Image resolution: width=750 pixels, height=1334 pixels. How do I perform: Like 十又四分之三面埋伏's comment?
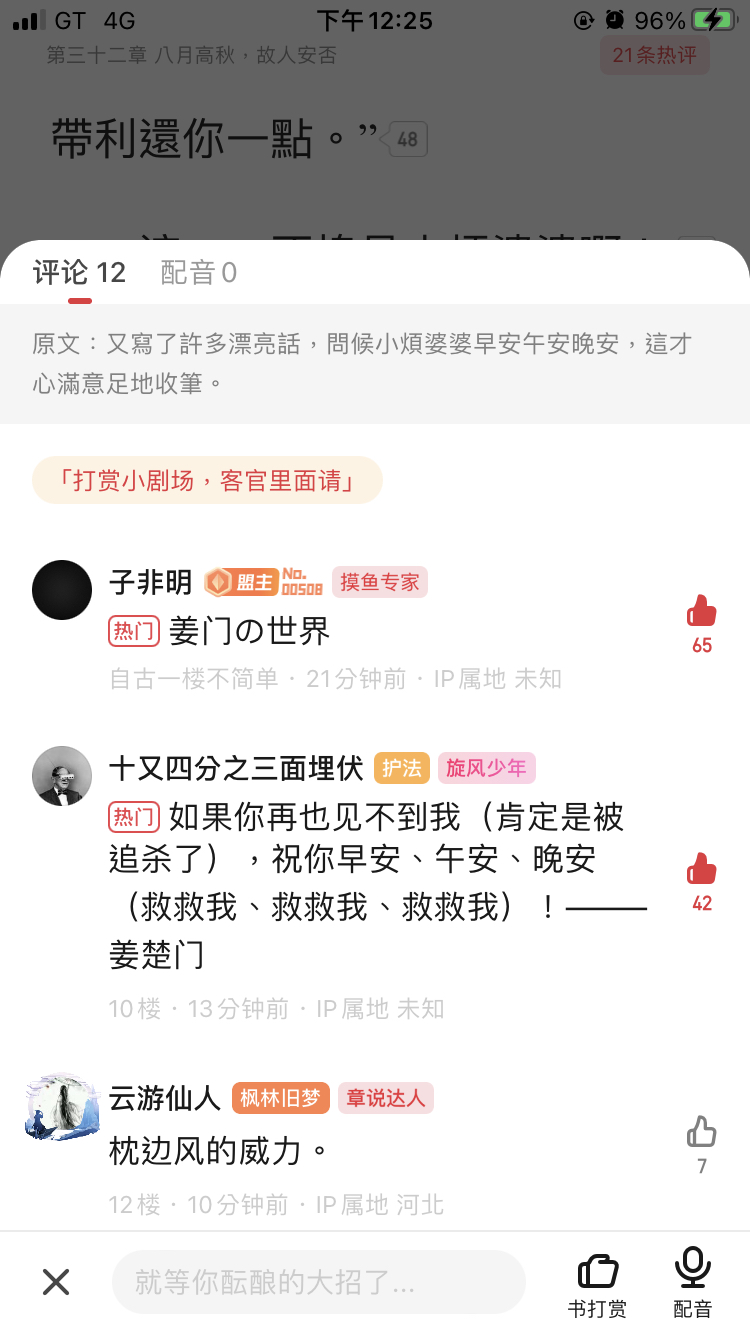coord(701,869)
